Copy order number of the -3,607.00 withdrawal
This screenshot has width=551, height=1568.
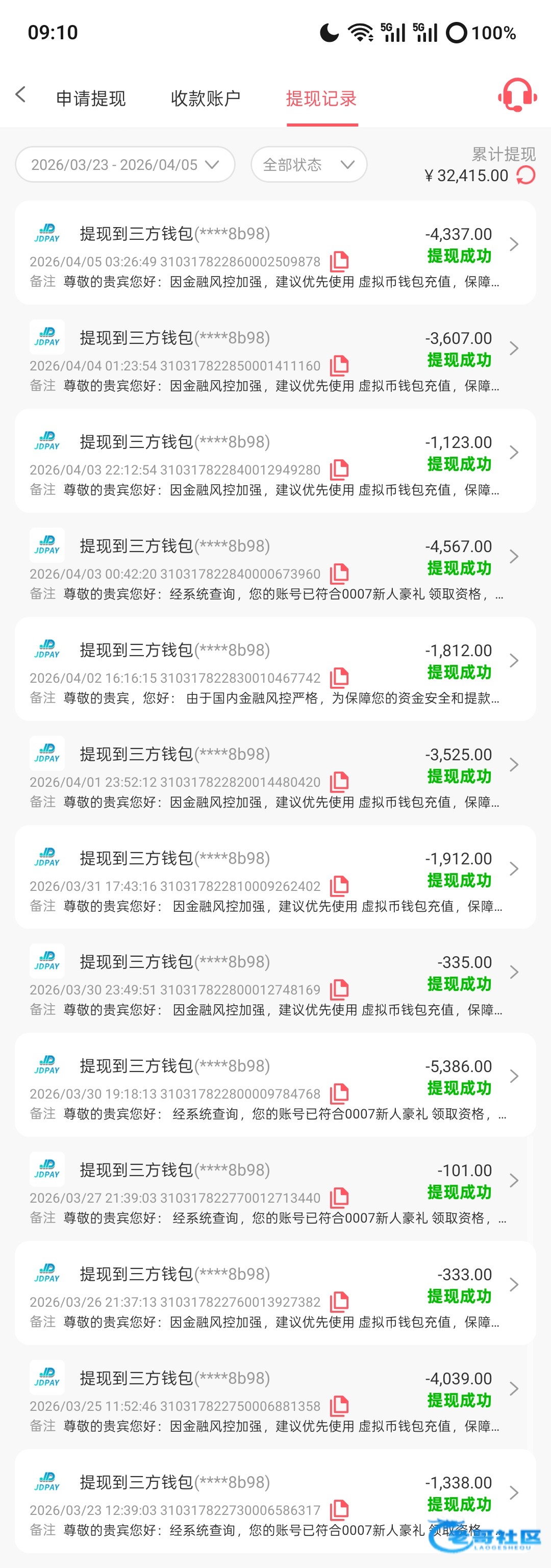(x=339, y=365)
